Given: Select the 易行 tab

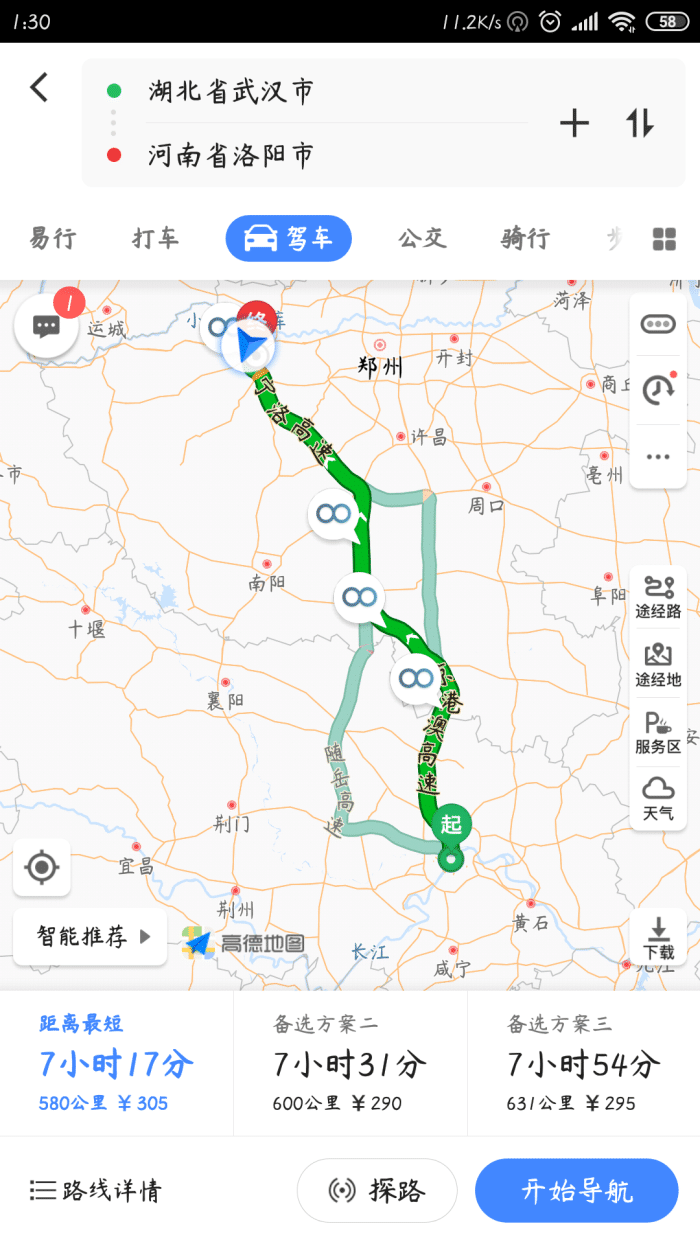Looking at the screenshot, I should pyautogui.click(x=52, y=238).
